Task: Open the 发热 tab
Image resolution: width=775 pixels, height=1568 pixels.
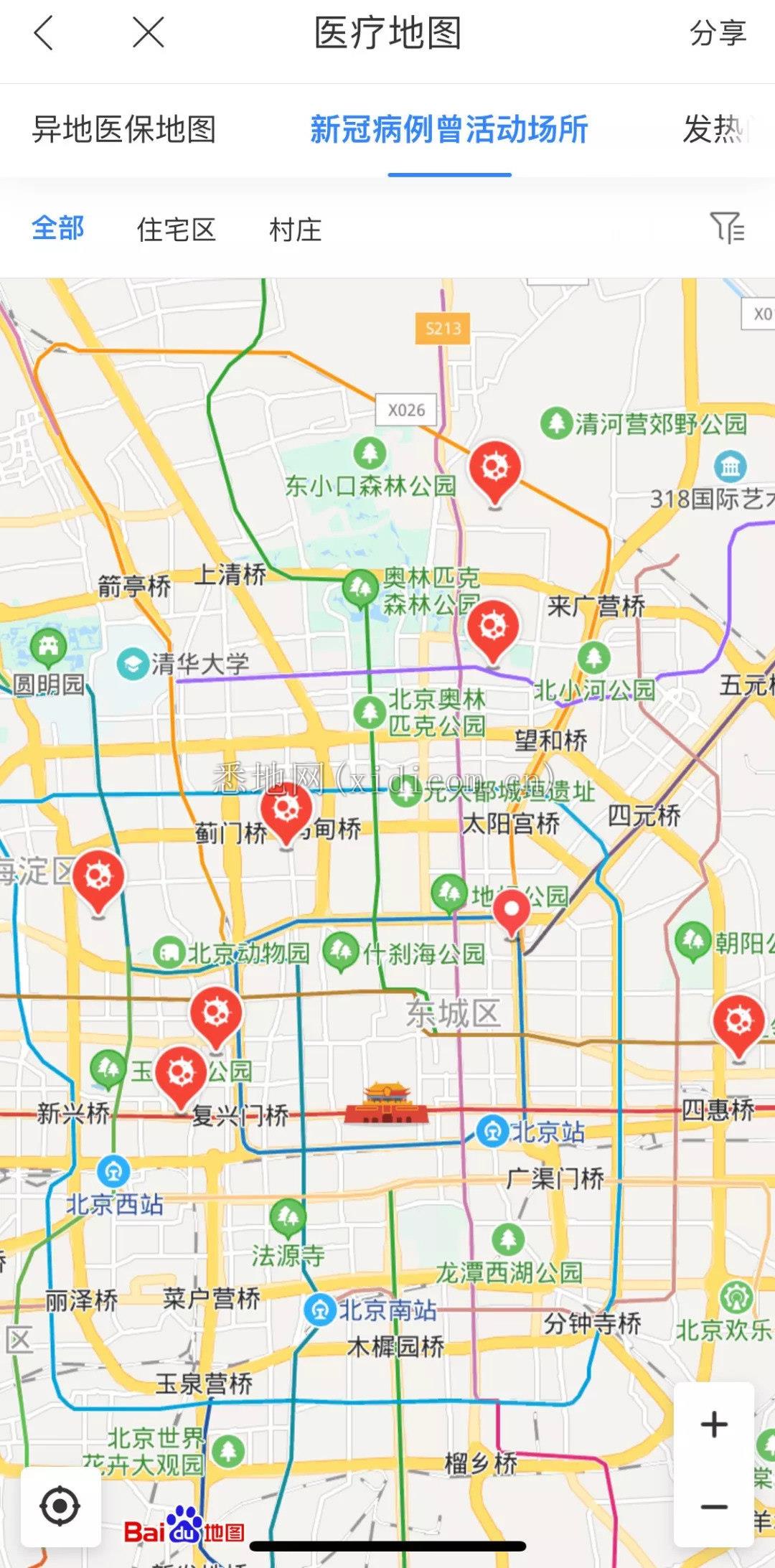Action: [x=718, y=130]
